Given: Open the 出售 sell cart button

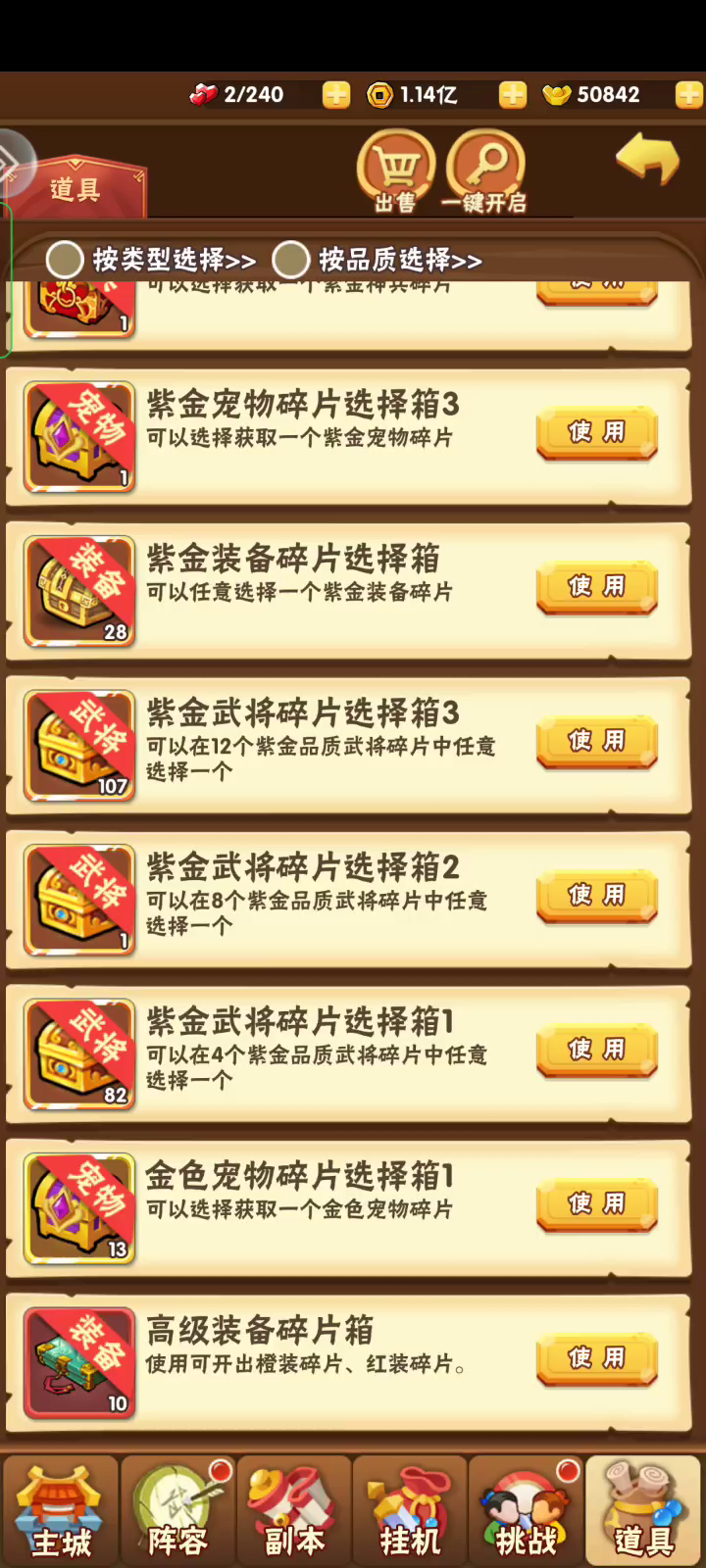Looking at the screenshot, I should 396,172.
